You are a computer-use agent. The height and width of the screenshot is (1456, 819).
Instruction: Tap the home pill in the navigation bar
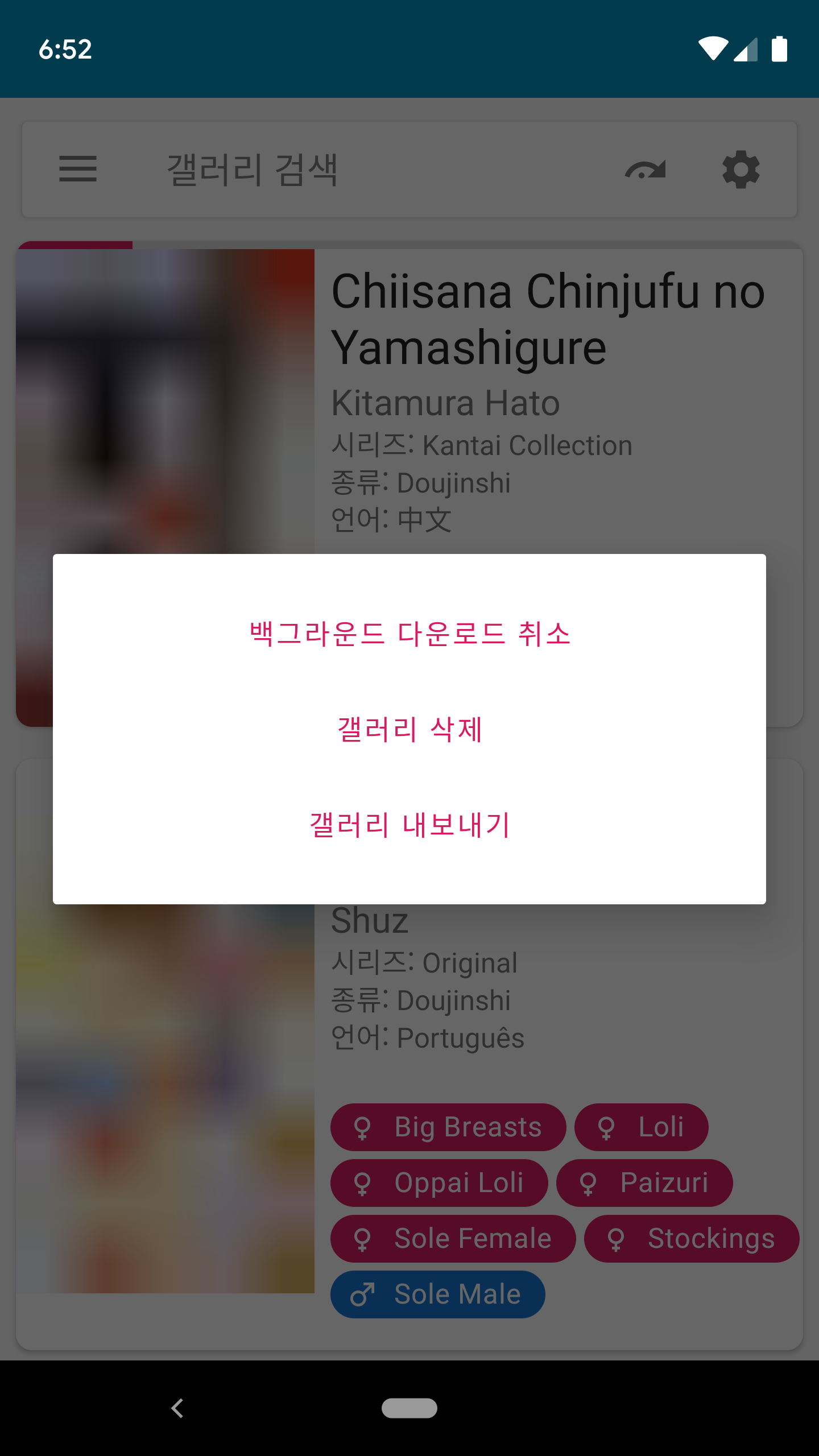pos(409,1408)
